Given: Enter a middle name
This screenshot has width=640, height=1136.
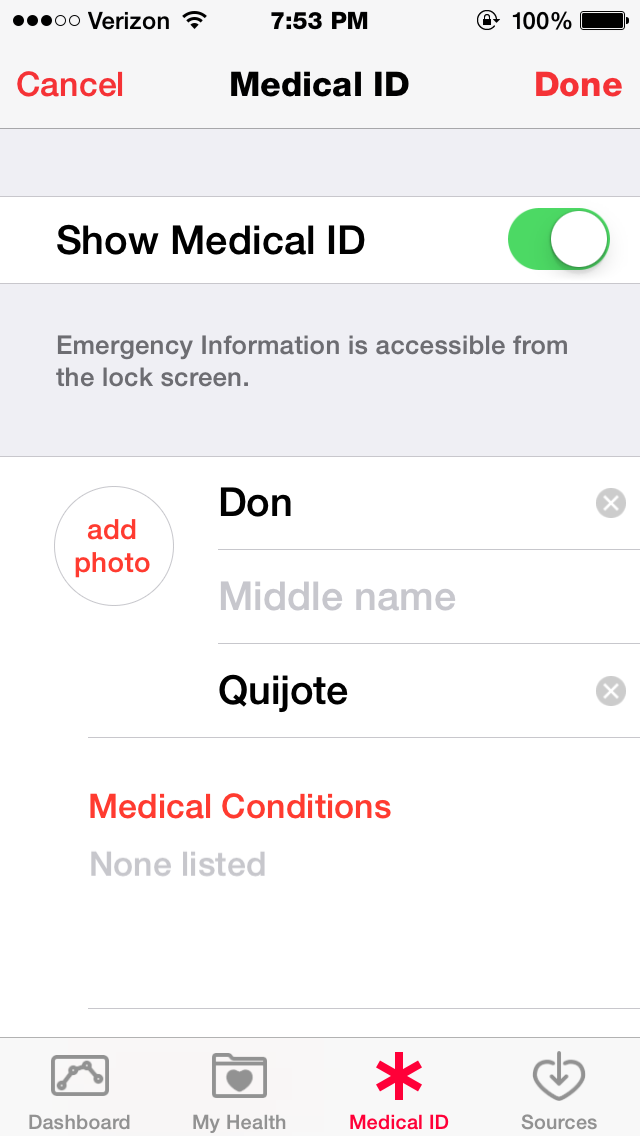Looking at the screenshot, I should pyautogui.click(x=400, y=597).
